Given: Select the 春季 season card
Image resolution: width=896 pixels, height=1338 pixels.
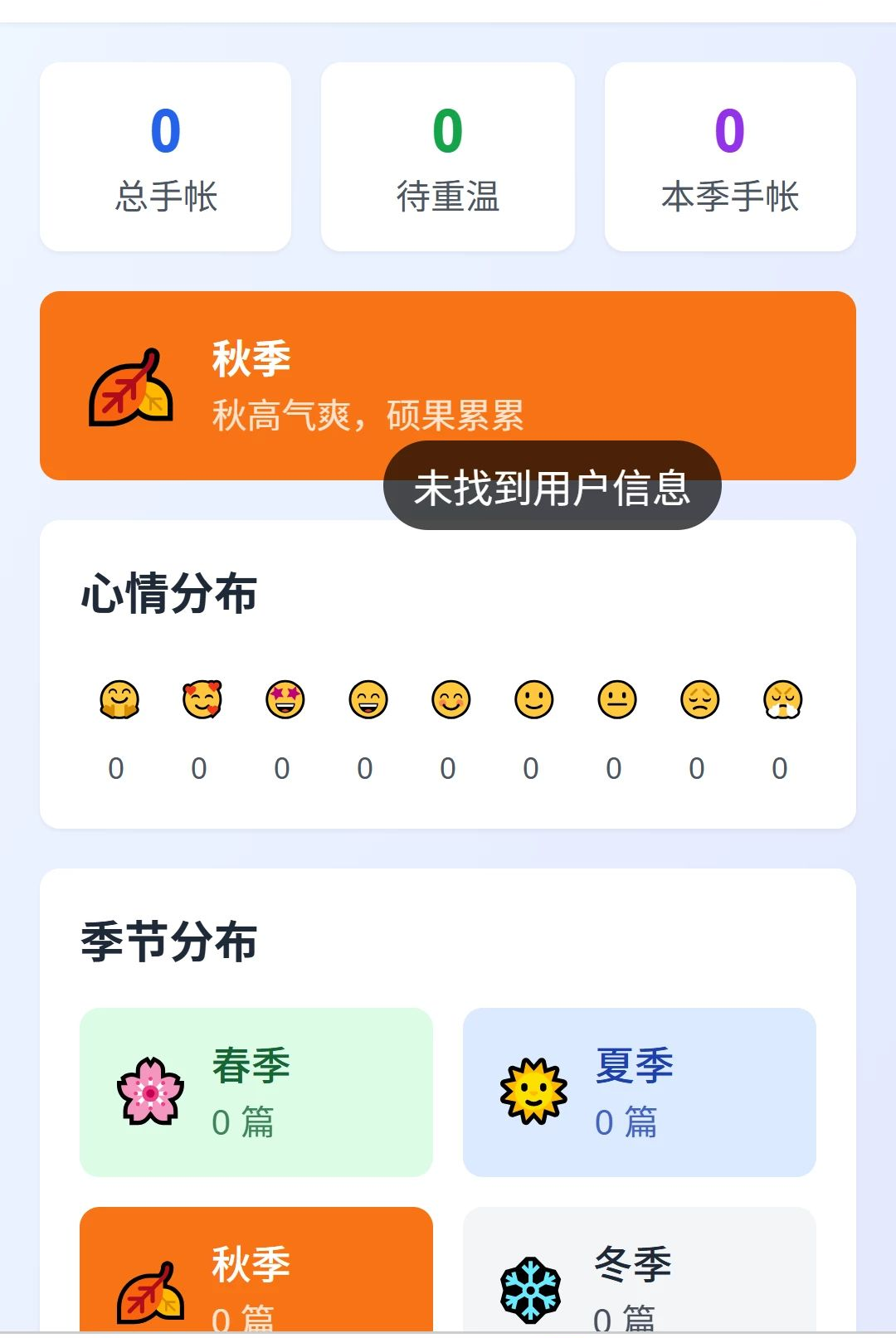Looking at the screenshot, I should 256,1092.
